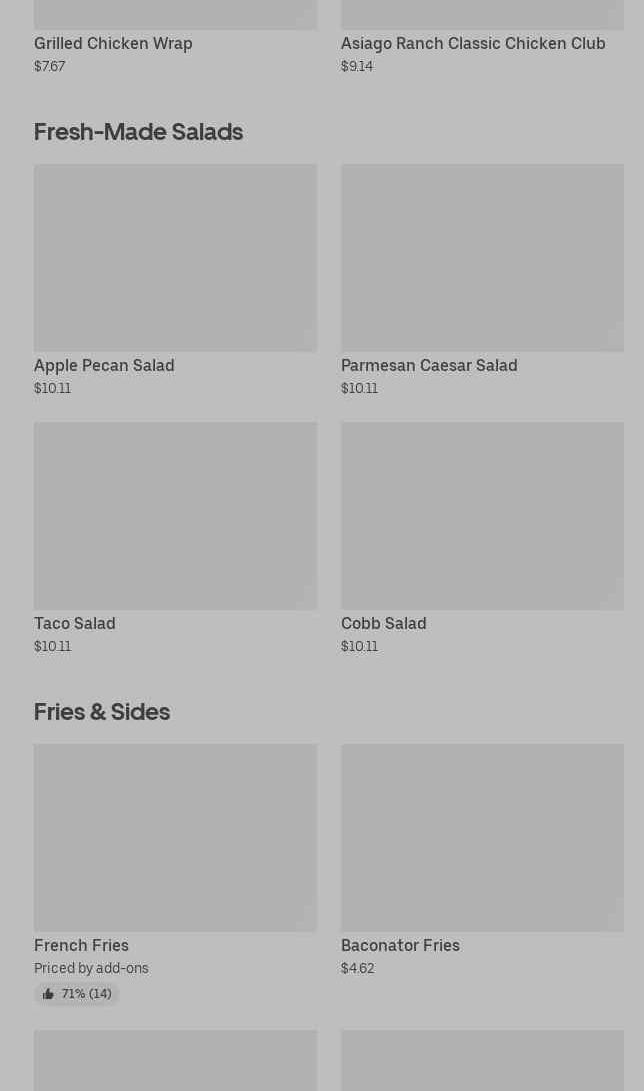Choose the Taco Salad
The image size is (644, 1091).
point(175,516)
